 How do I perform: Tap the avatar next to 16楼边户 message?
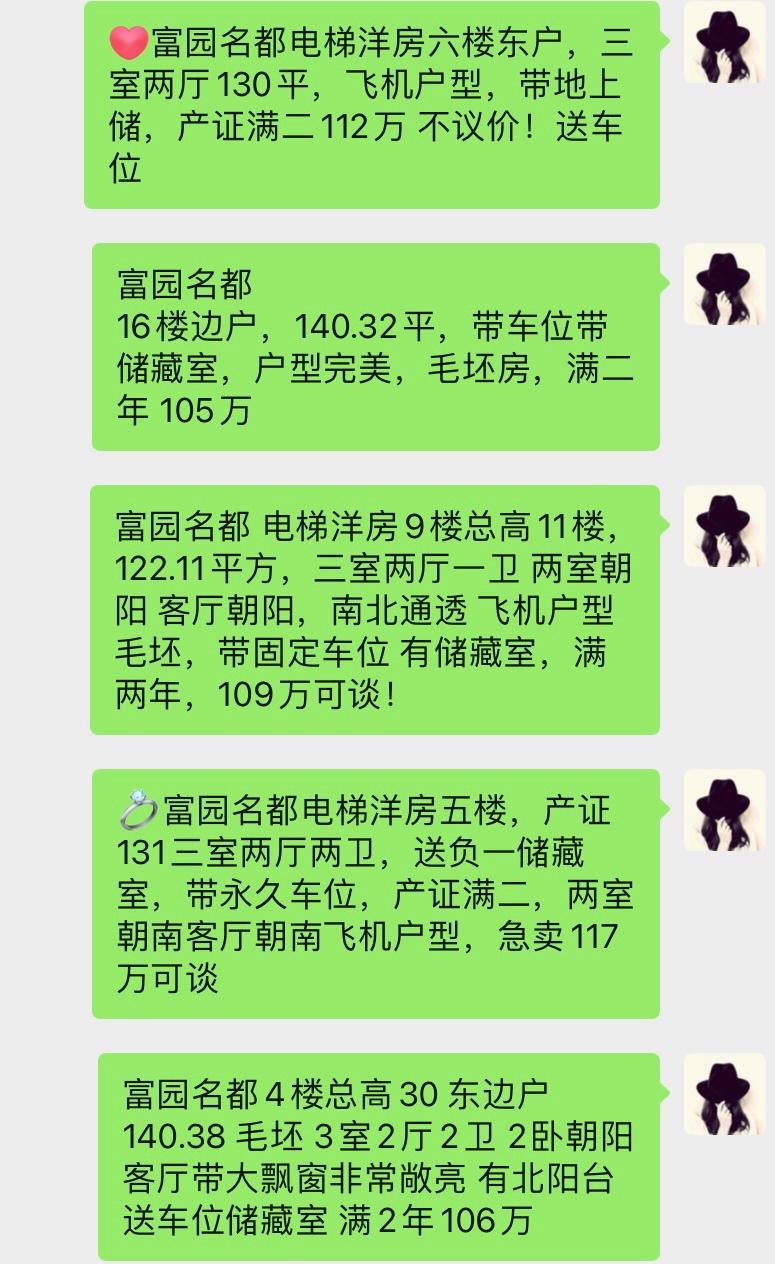(x=724, y=284)
